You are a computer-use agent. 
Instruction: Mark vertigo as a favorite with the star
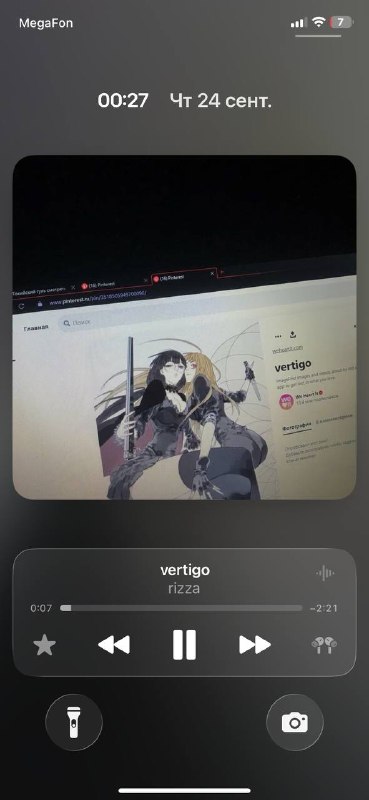pyautogui.click(x=44, y=645)
